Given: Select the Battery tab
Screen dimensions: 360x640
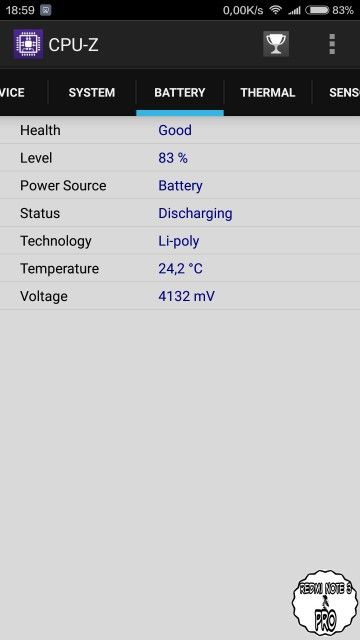Looking at the screenshot, I should click(180, 93).
